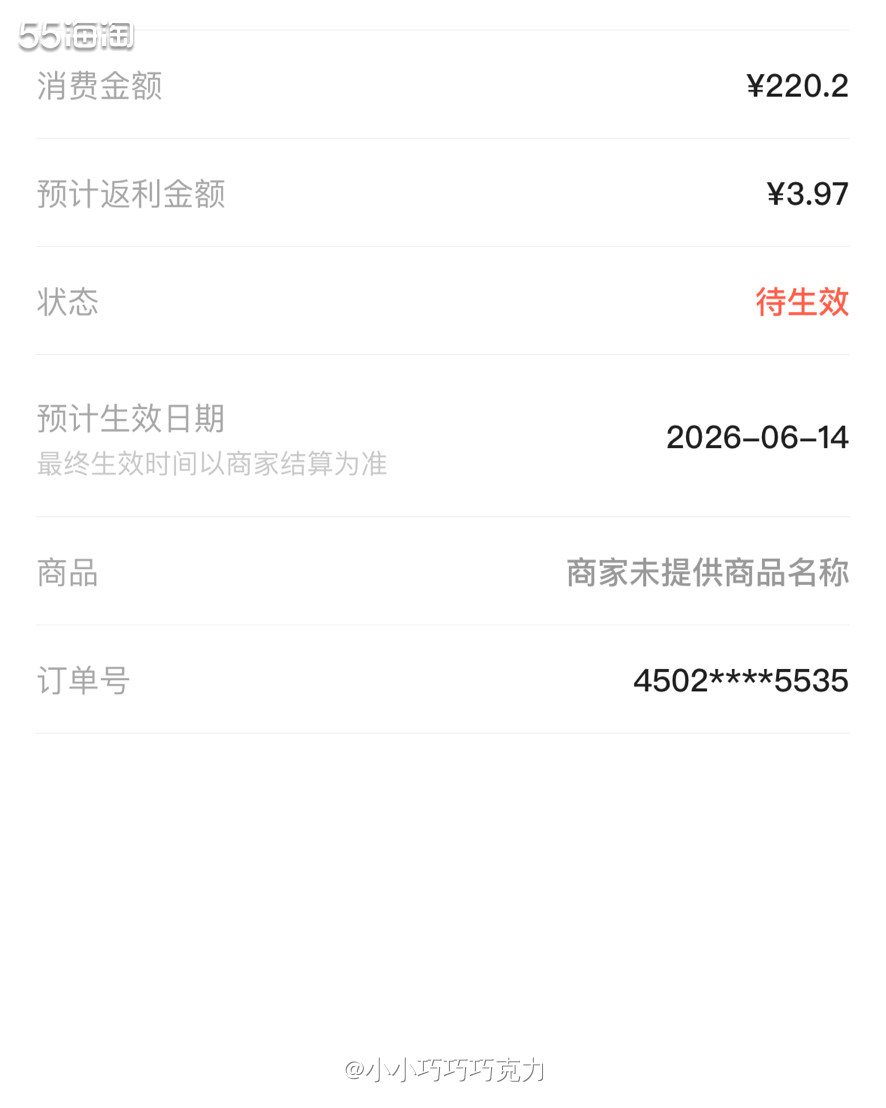Click the ¥3.97 estimated rebate value
This screenshot has height=1108, width=886.
click(808, 193)
